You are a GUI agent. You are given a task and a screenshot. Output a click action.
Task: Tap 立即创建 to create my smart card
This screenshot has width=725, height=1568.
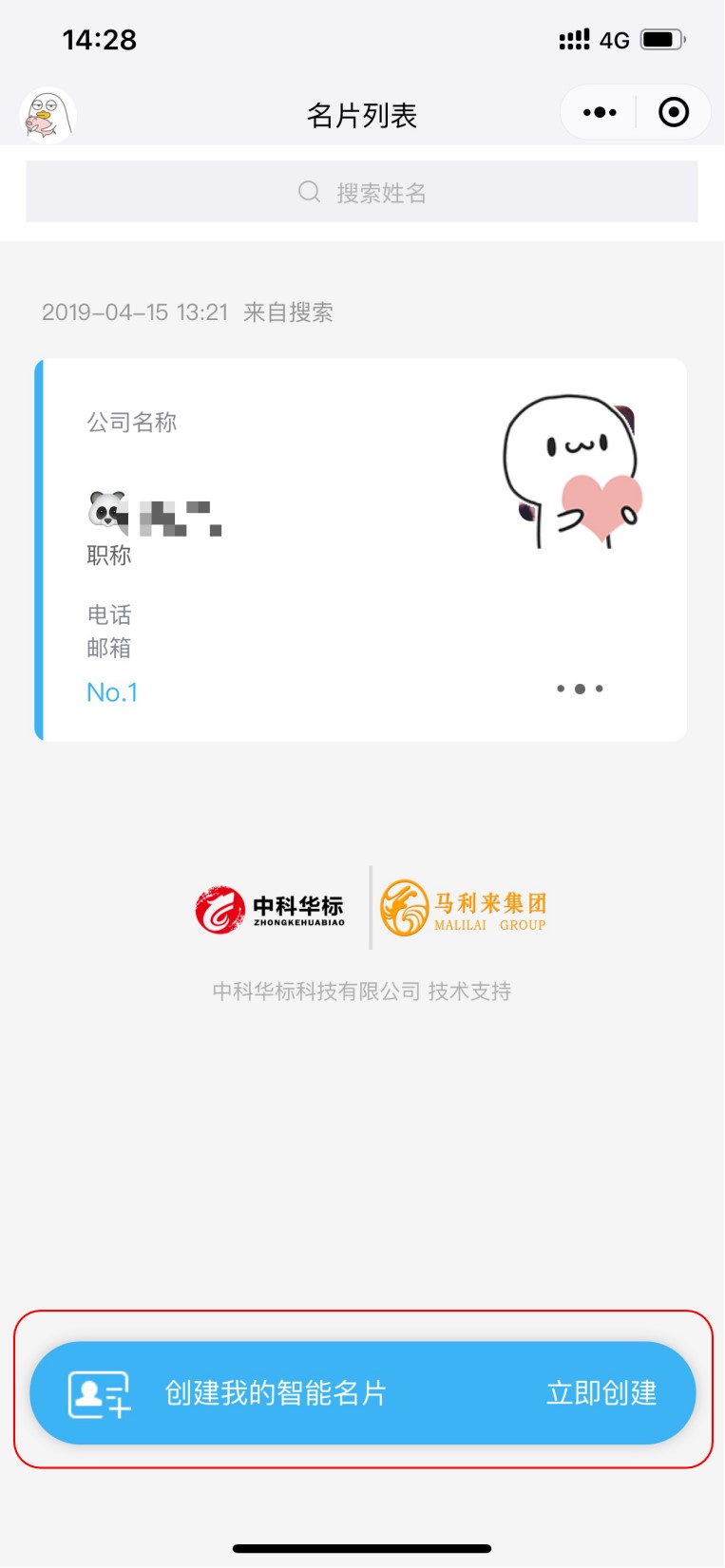[601, 1393]
